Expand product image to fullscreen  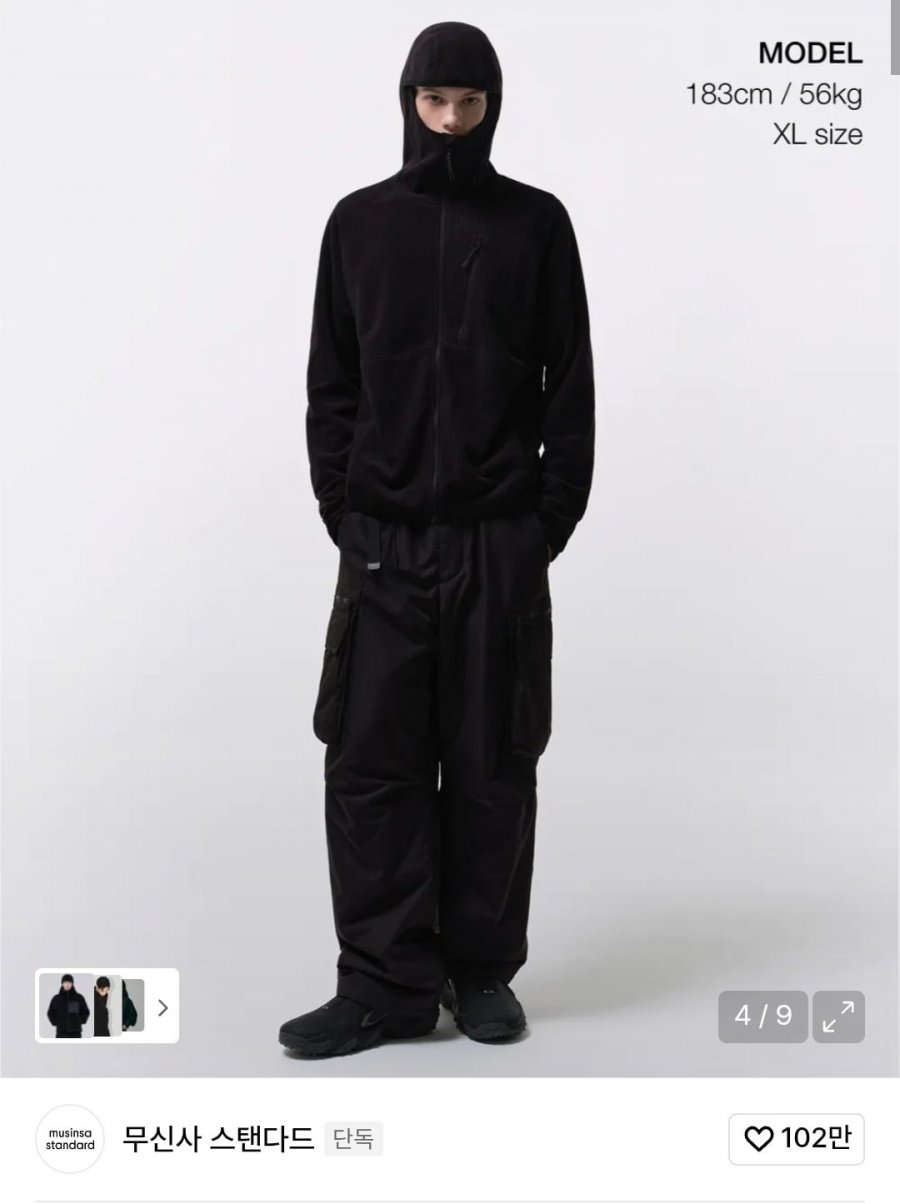tap(838, 1017)
